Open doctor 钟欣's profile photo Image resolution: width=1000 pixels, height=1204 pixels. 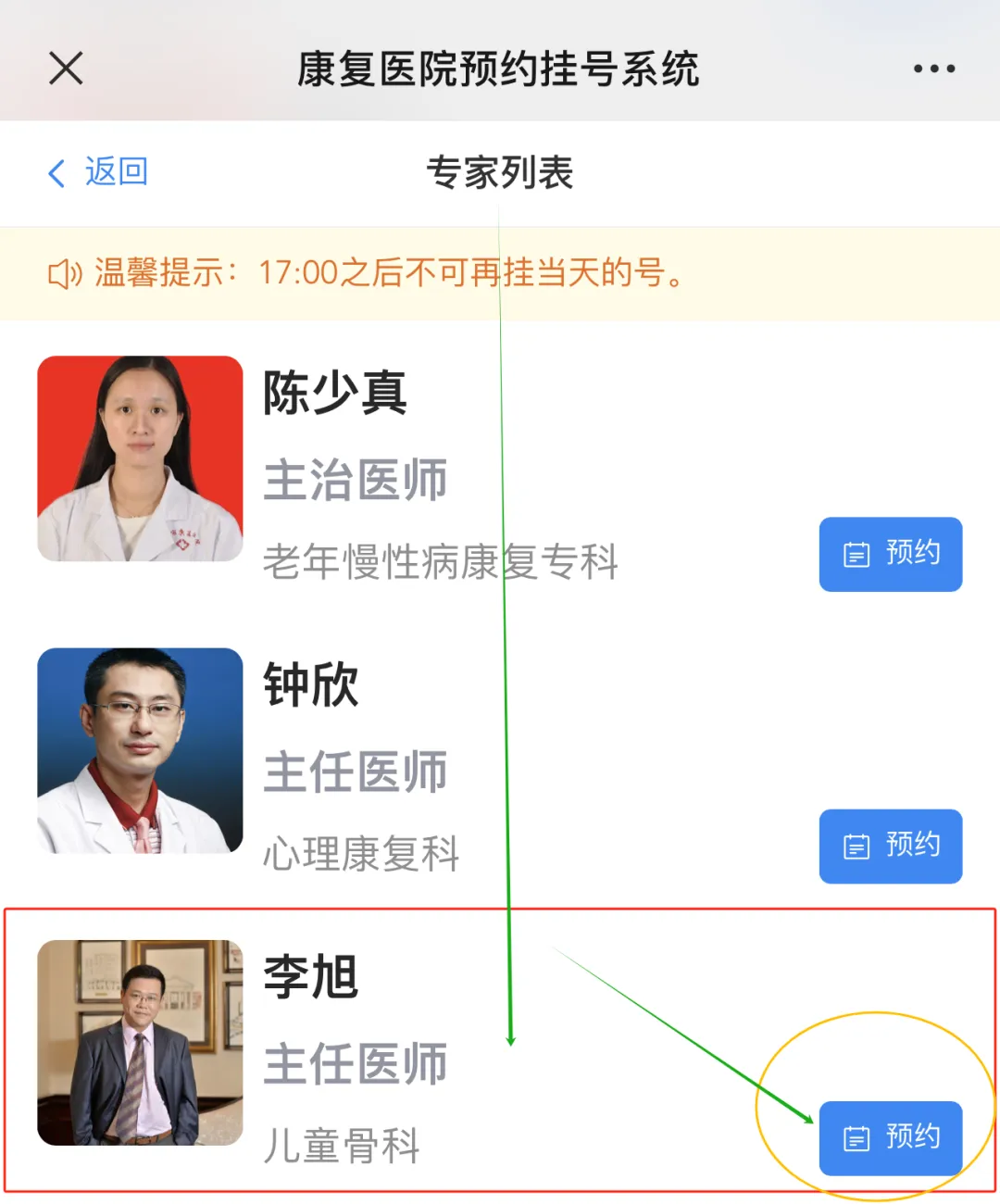pos(140,750)
